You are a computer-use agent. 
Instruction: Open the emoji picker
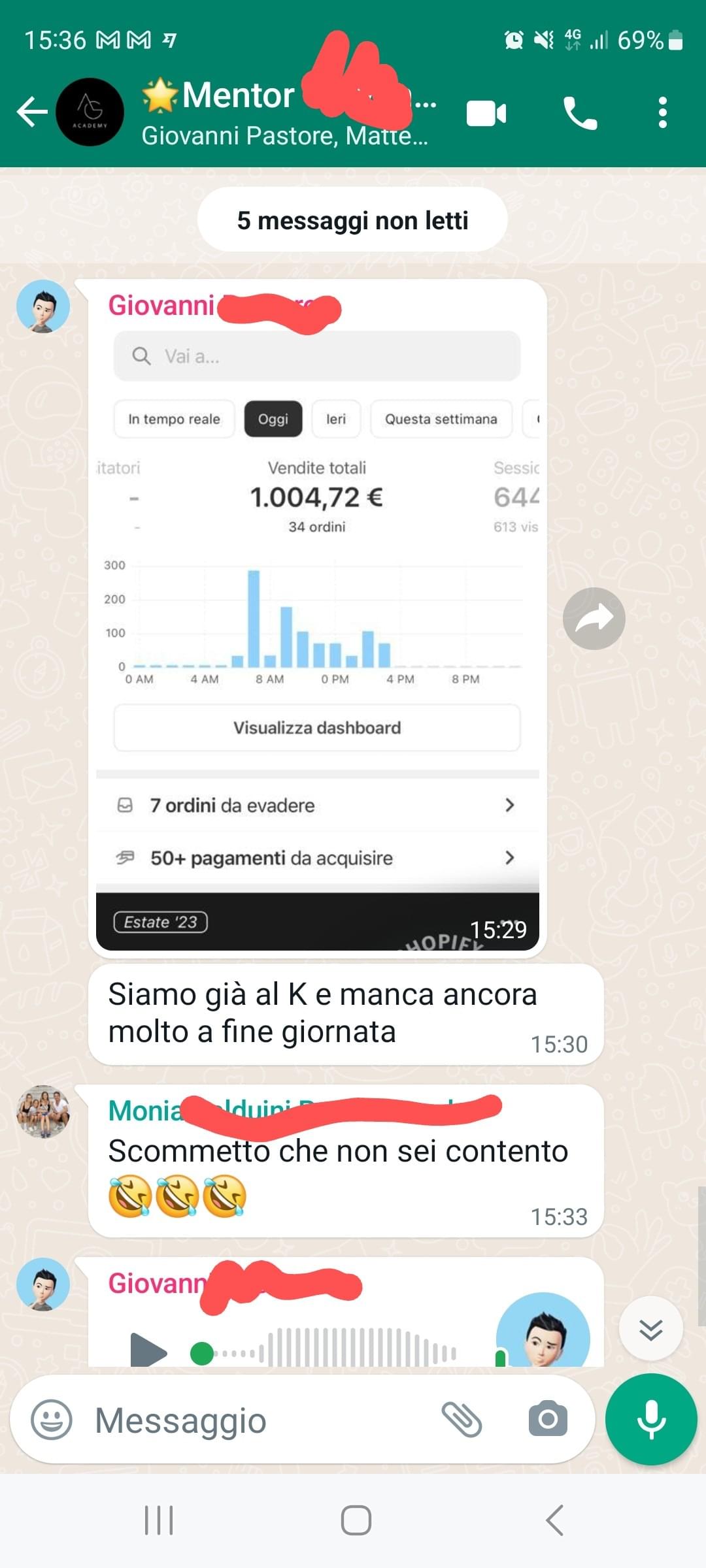click(x=52, y=1419)
